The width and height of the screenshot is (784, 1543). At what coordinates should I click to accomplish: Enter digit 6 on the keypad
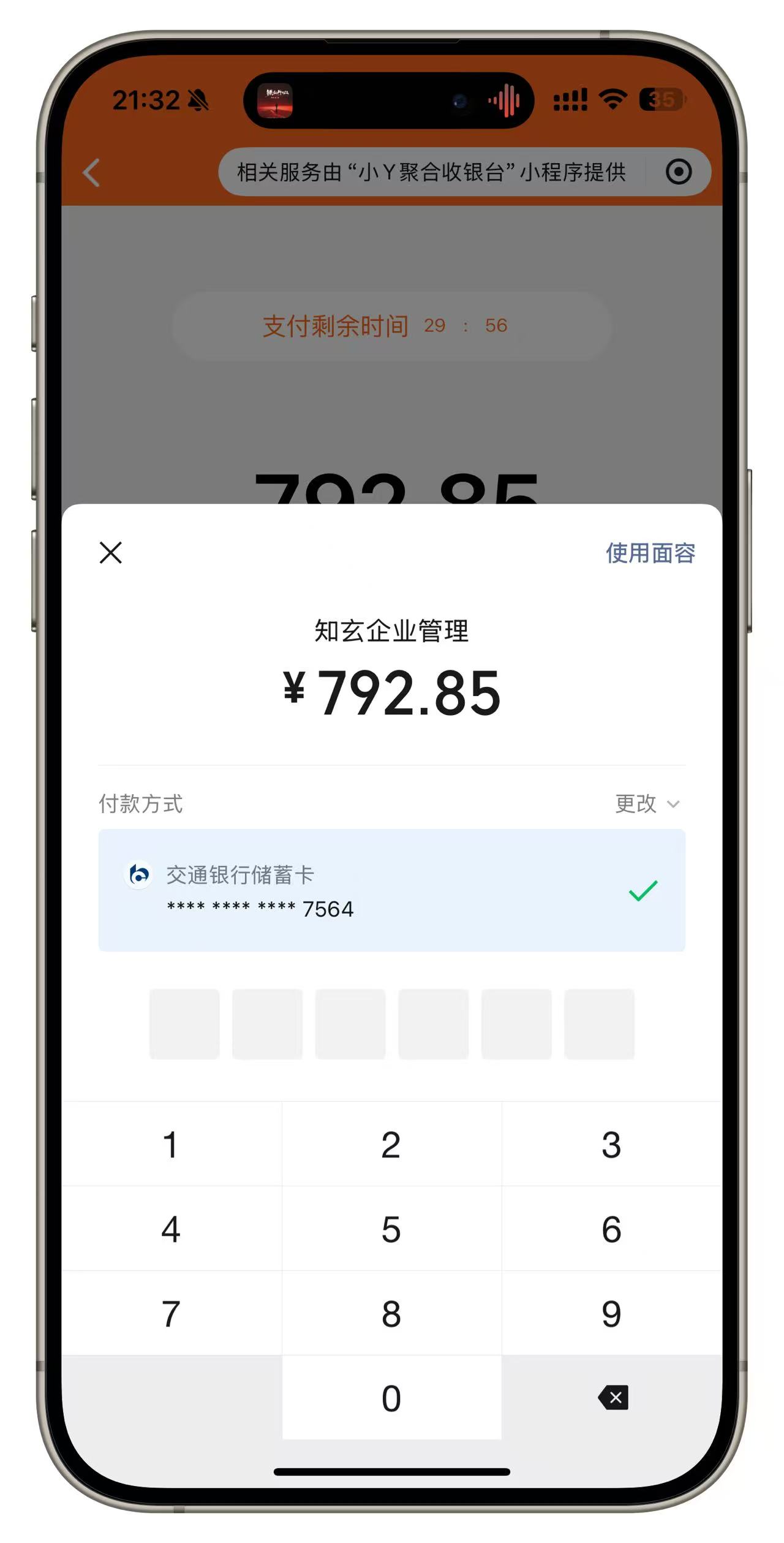coord(611,1229)
